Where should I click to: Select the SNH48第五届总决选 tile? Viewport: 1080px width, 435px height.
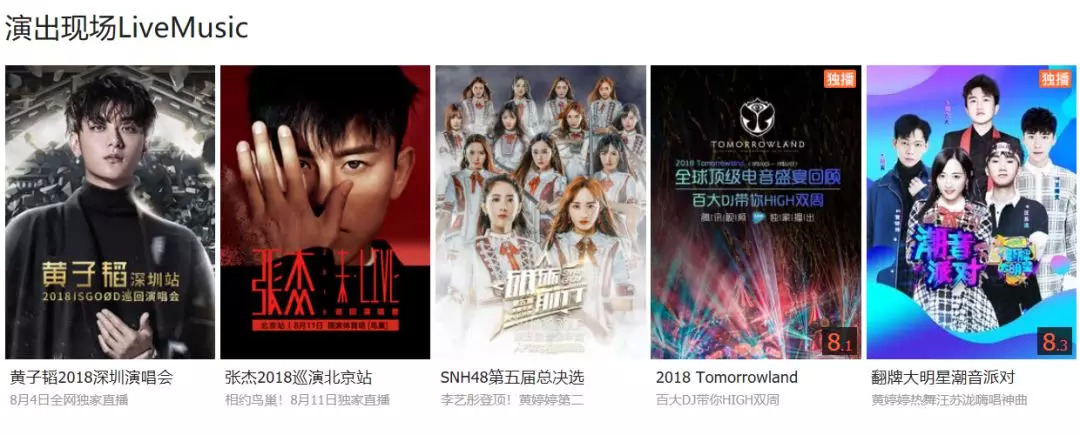540,212
